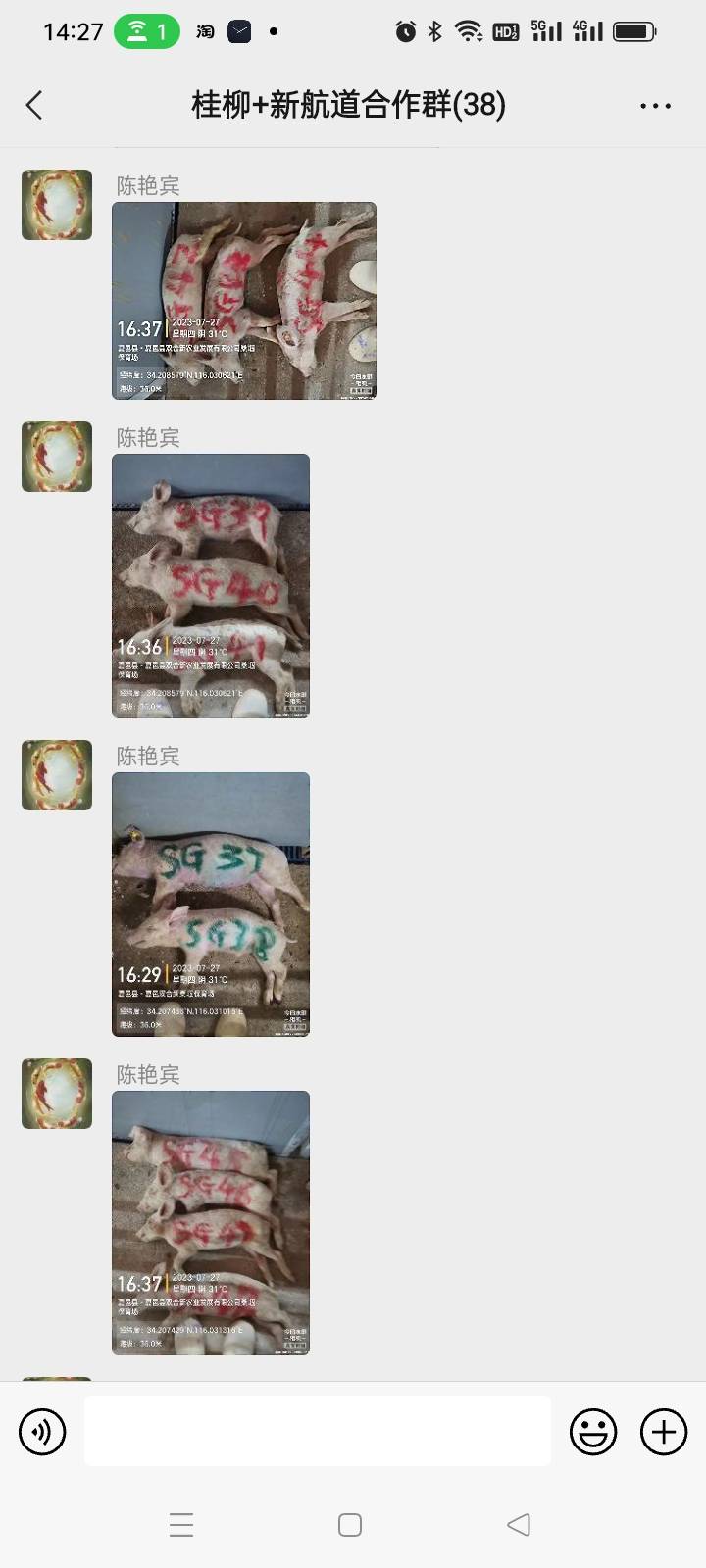The image size is (706, 1568).
Task: Tap the system home button
Action: (x=350, y=1525)
